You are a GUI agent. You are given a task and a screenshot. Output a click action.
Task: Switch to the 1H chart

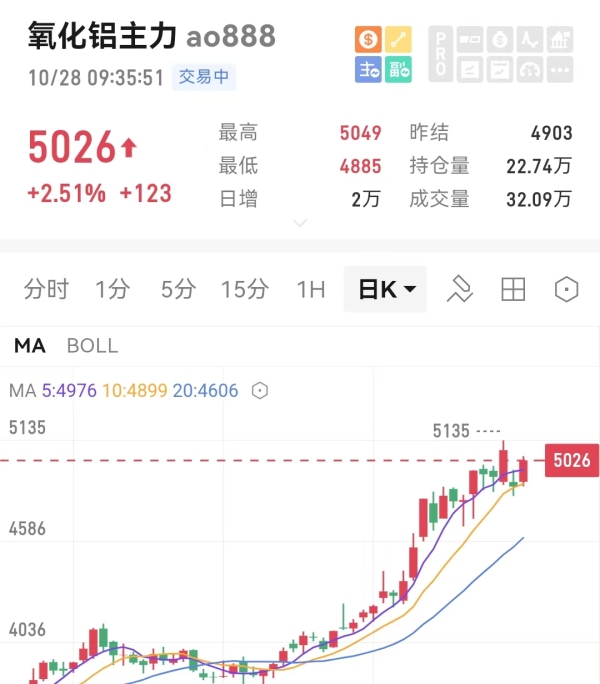(311, 290)
